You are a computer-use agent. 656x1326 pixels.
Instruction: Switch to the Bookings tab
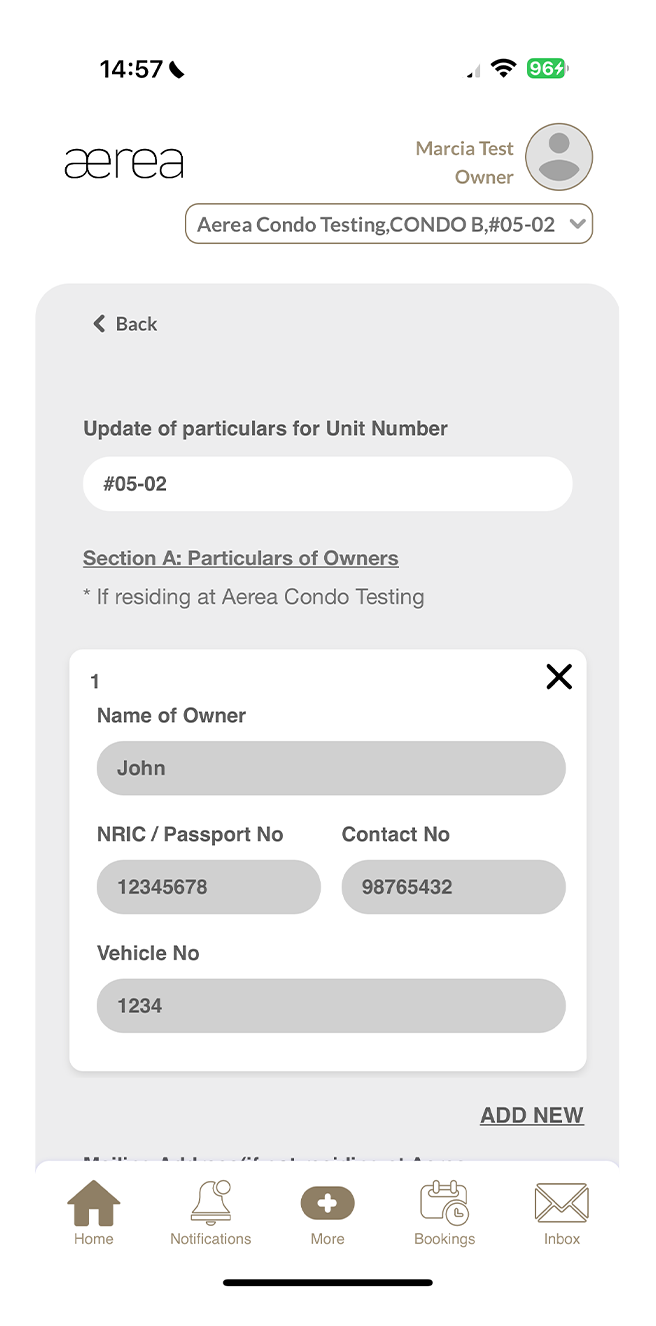point(444,1214)
